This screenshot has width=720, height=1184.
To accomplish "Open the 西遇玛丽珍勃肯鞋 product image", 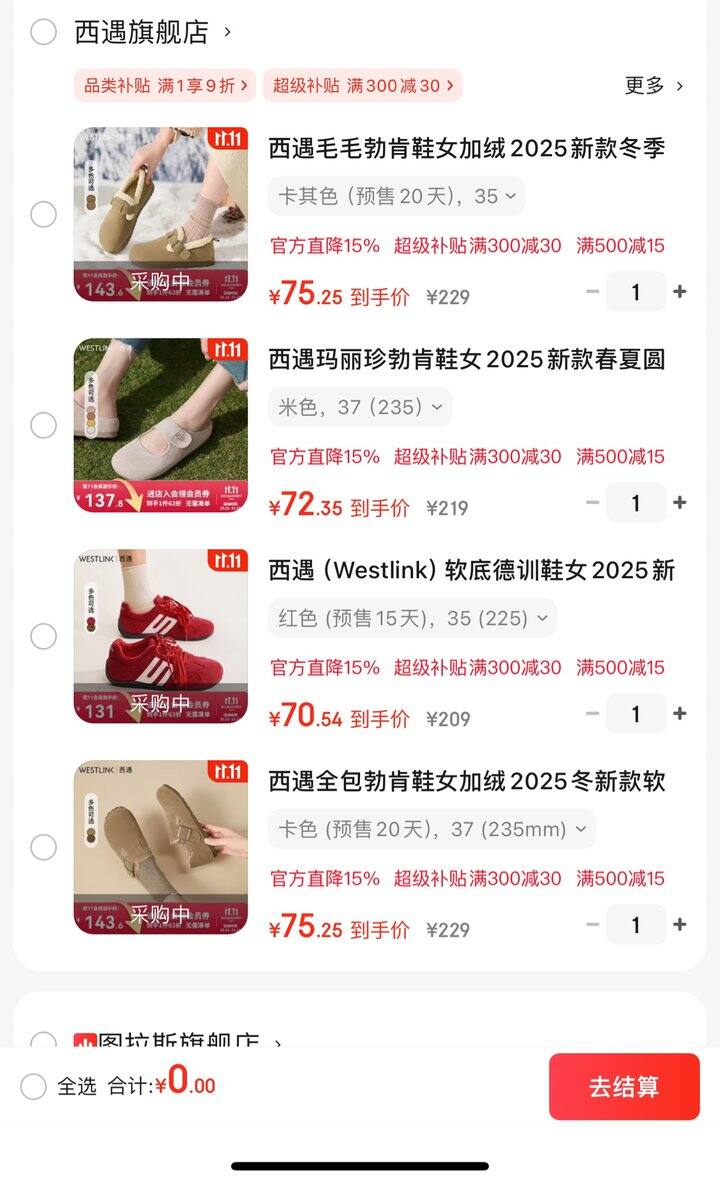I will pyautogui.click(x=160, y=425).
